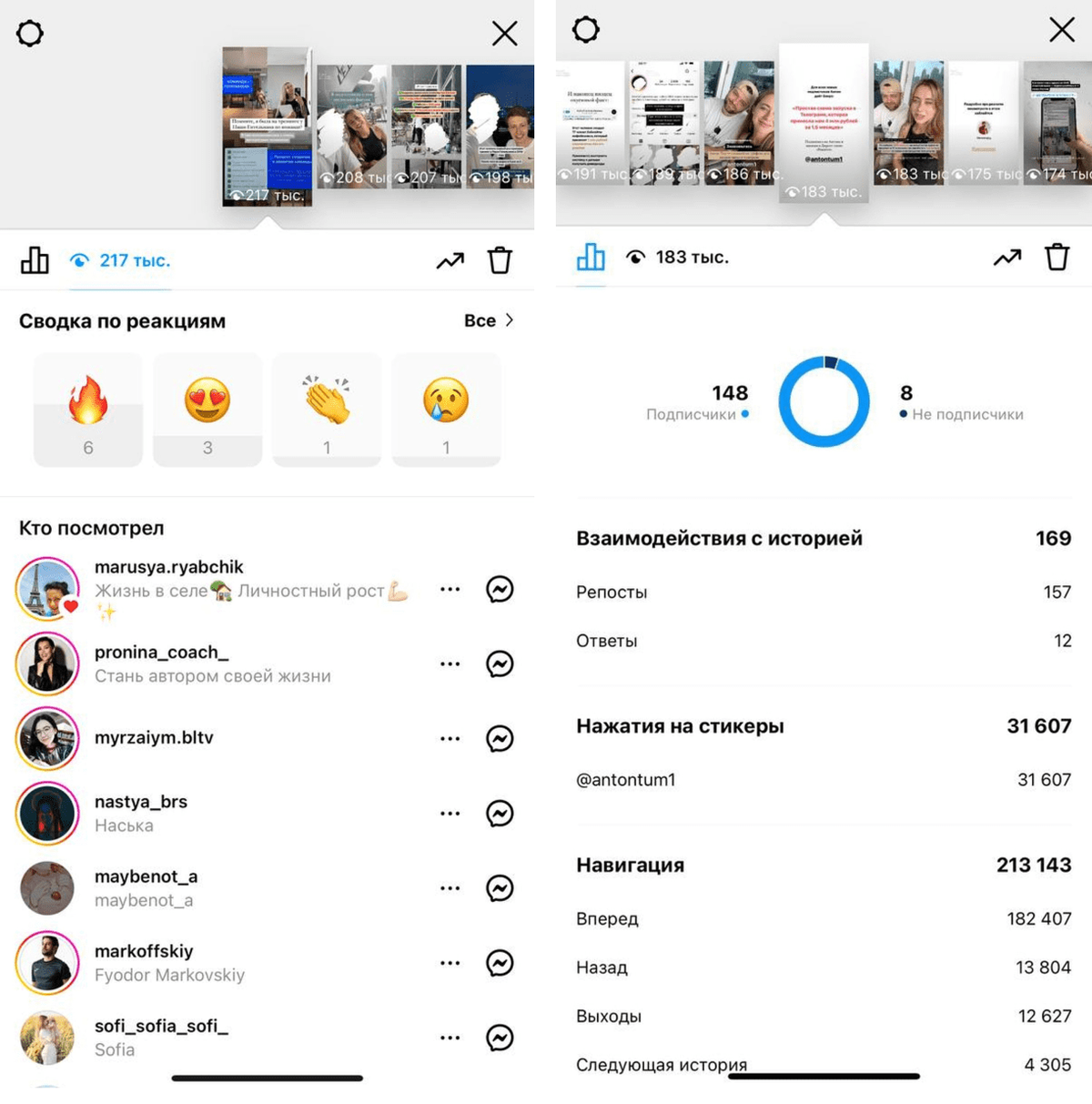The width and height of the screenshot is (1092, 1104).
Task: Open options for sofi_sofia_sofi_
Action: [x=450, y=1038]
